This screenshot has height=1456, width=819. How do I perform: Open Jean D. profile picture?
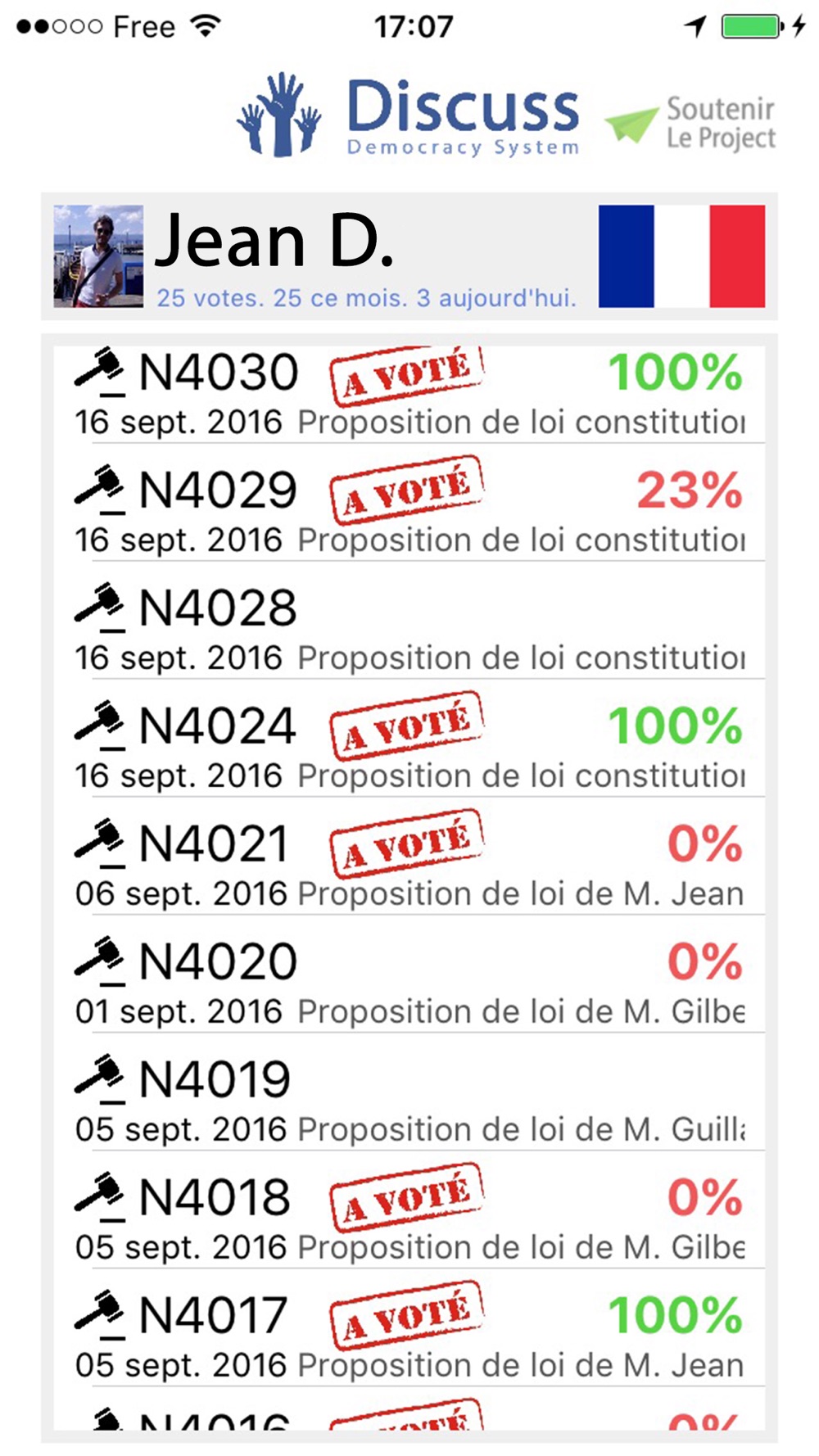point(98,256)
